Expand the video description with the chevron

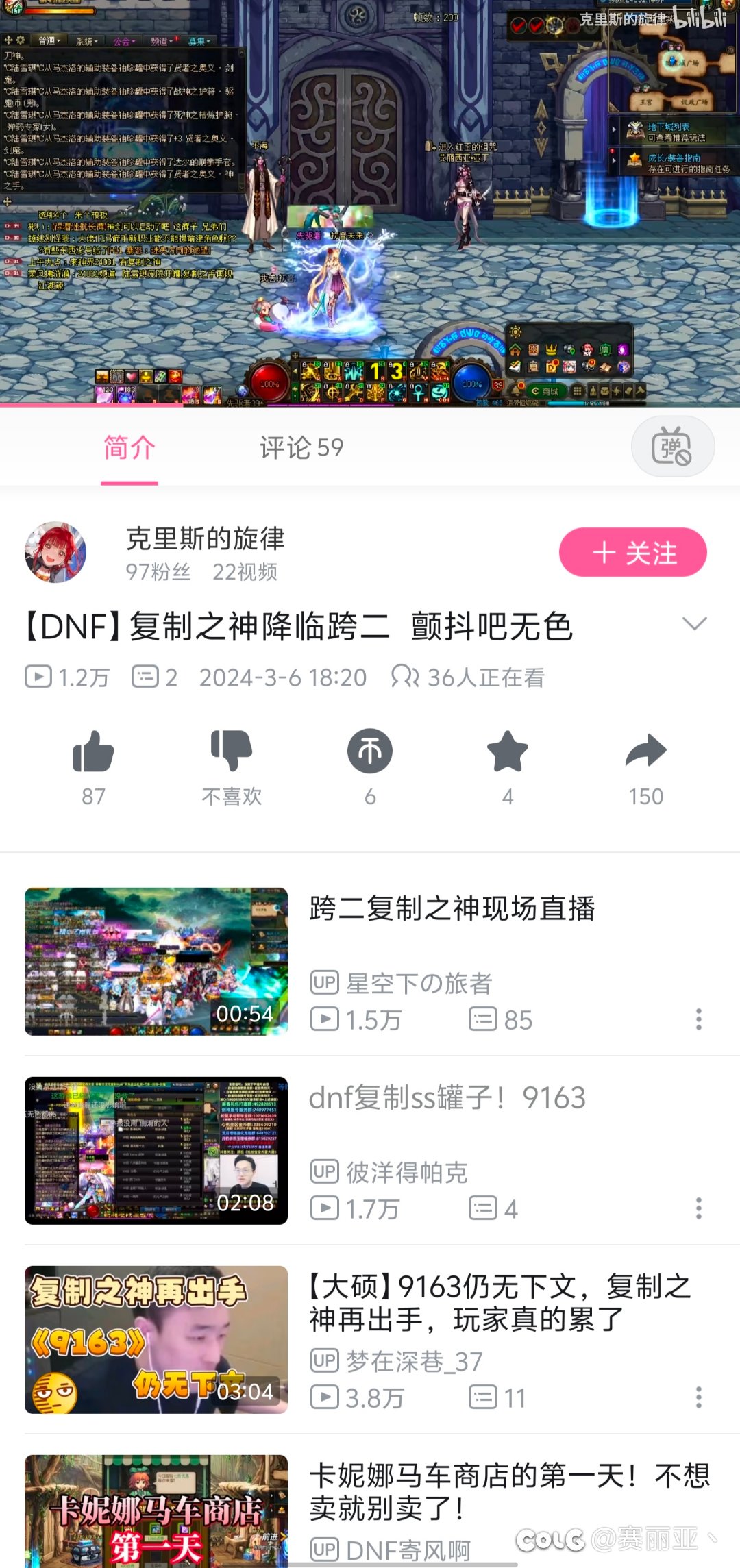[695, 624]
